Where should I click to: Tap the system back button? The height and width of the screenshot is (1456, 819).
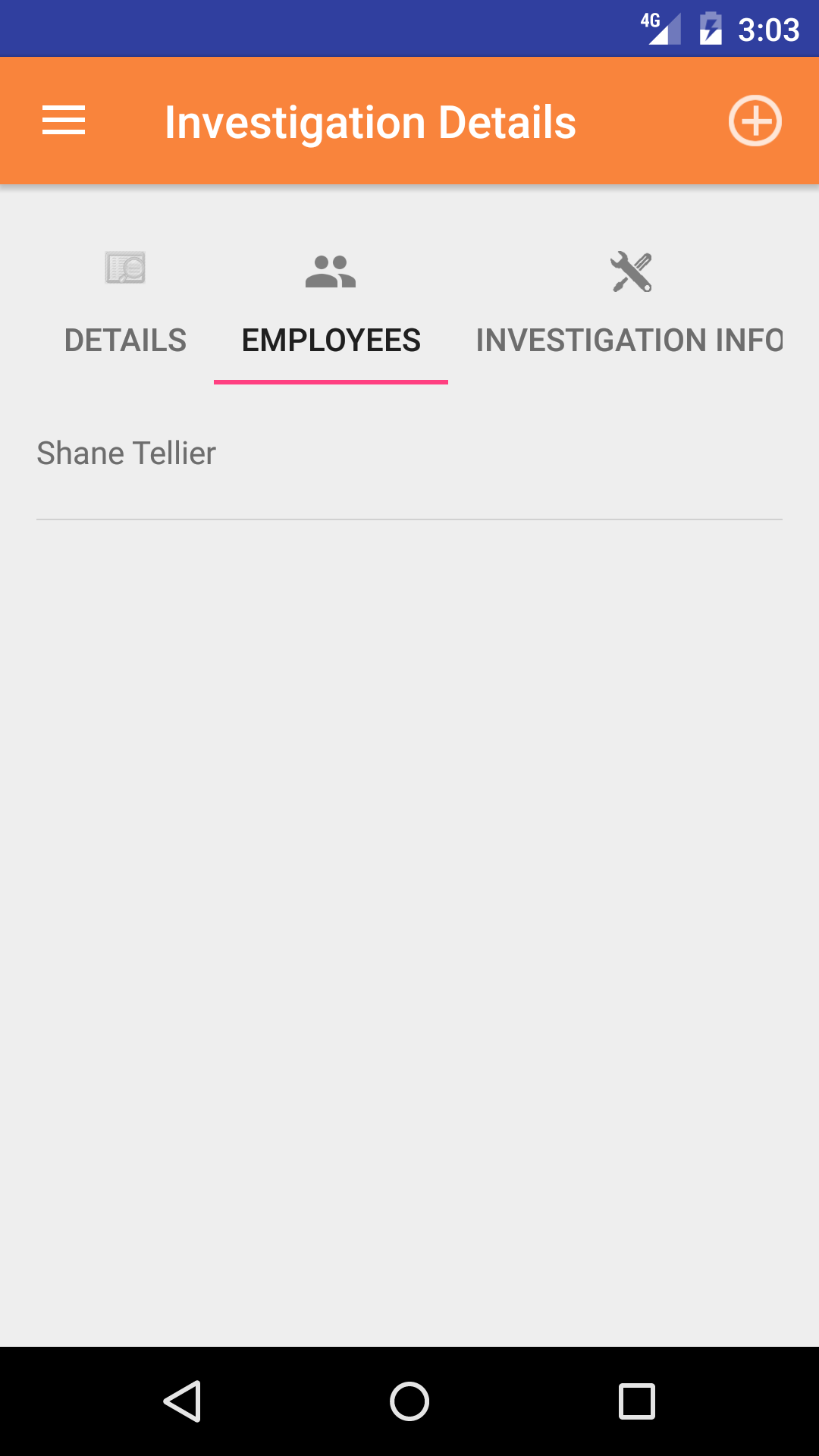[x=182, y=1401]
